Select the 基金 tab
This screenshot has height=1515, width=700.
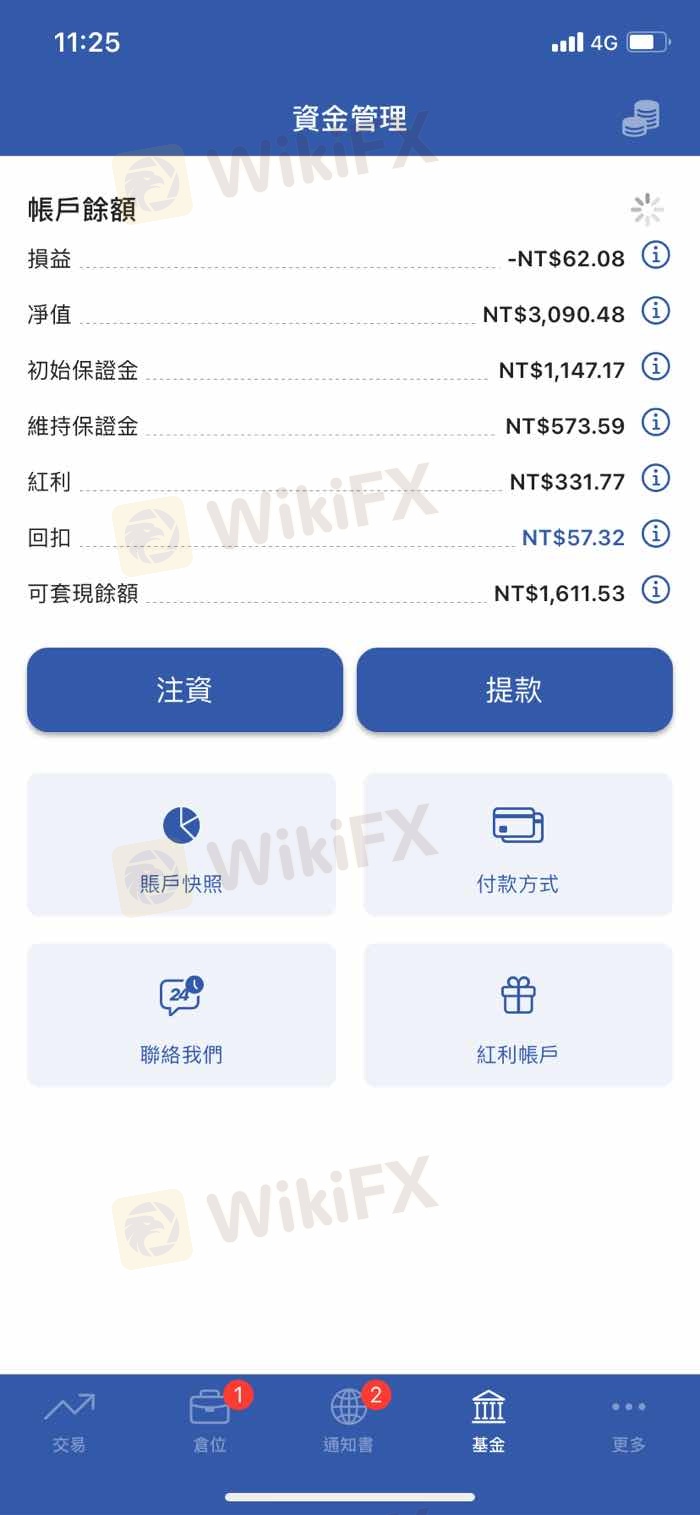point(489,1422)
